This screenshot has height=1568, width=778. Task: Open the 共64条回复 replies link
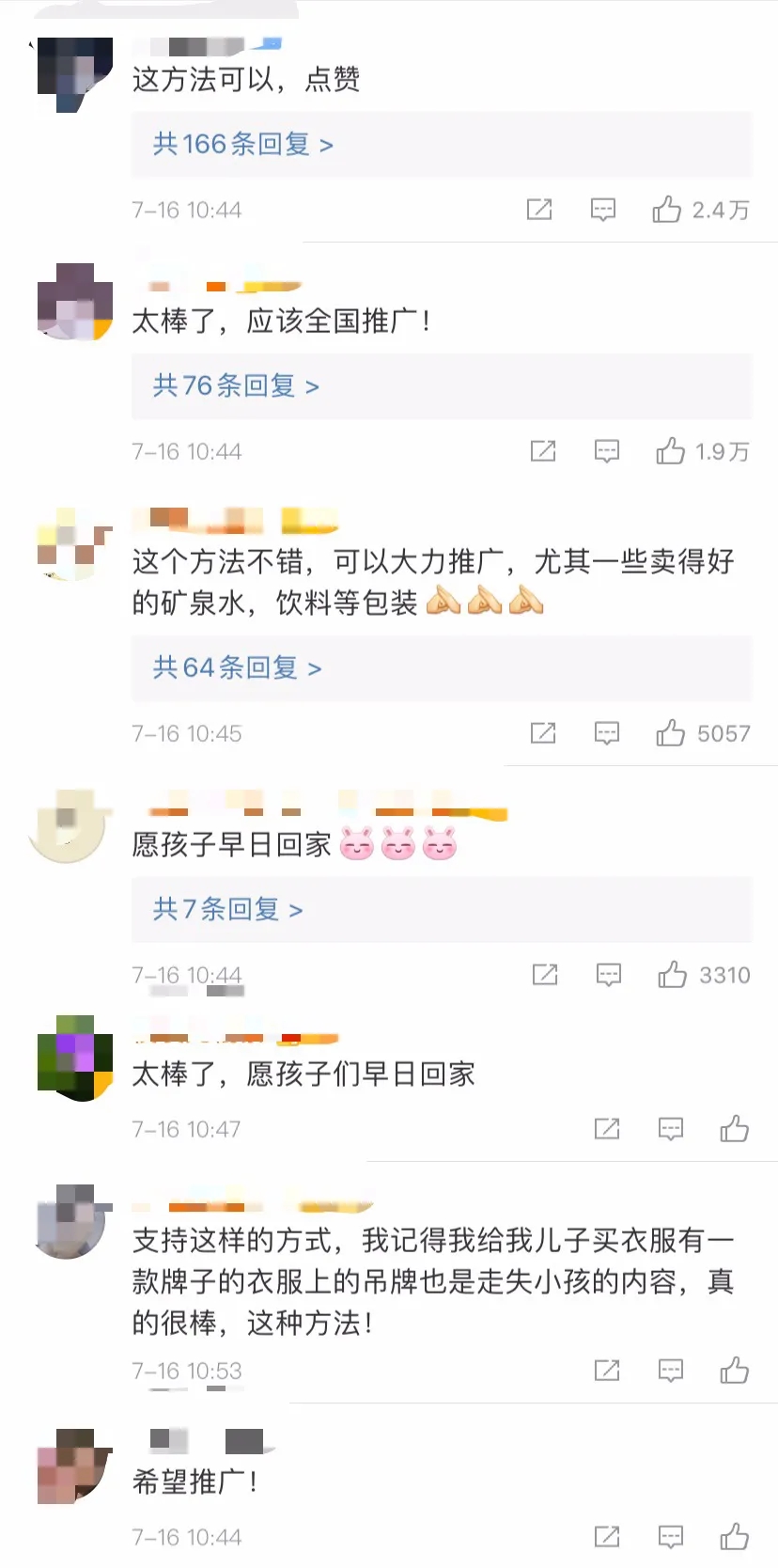click(236, 667)
